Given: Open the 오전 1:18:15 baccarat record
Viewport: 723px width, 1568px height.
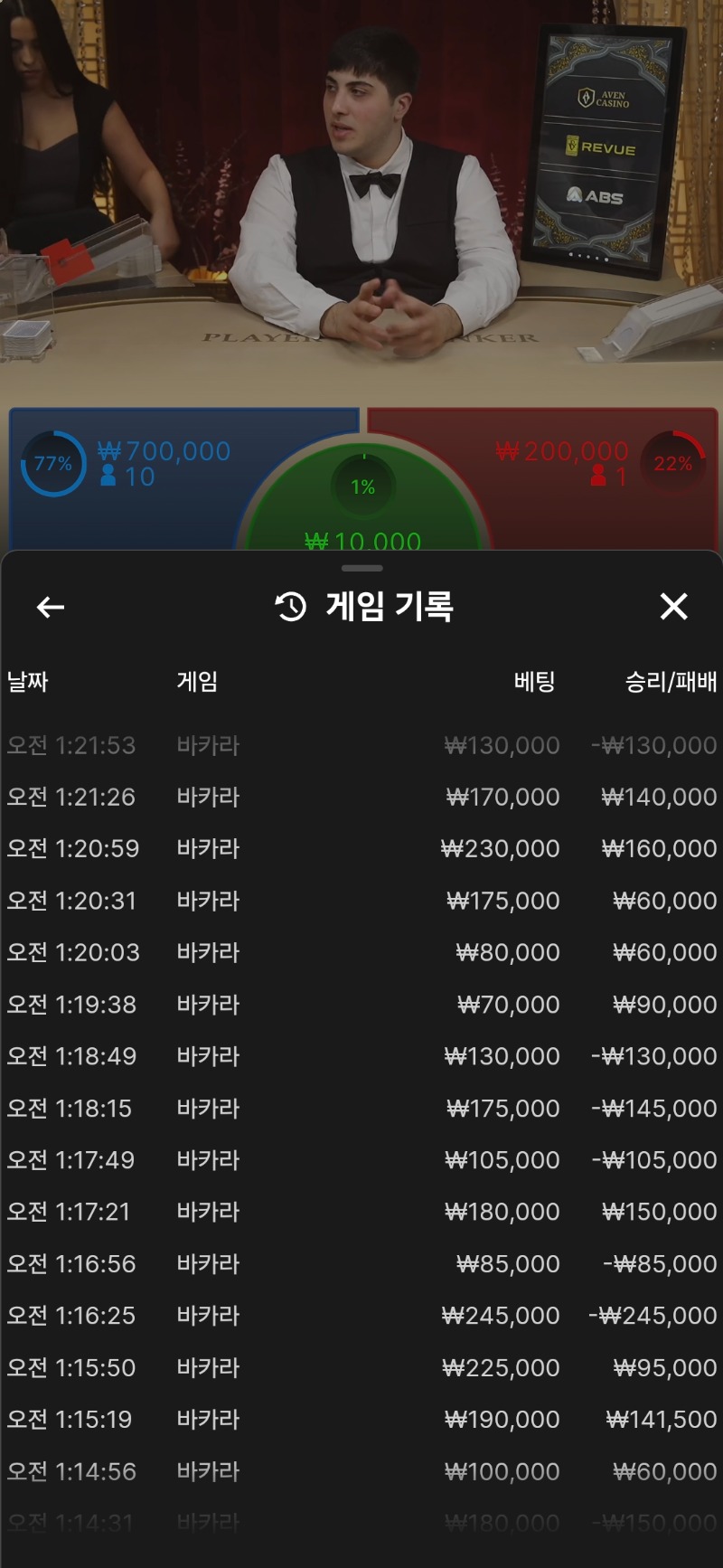Looking at the screenshot, I should pyautogui.click(x=361, y=1108).
